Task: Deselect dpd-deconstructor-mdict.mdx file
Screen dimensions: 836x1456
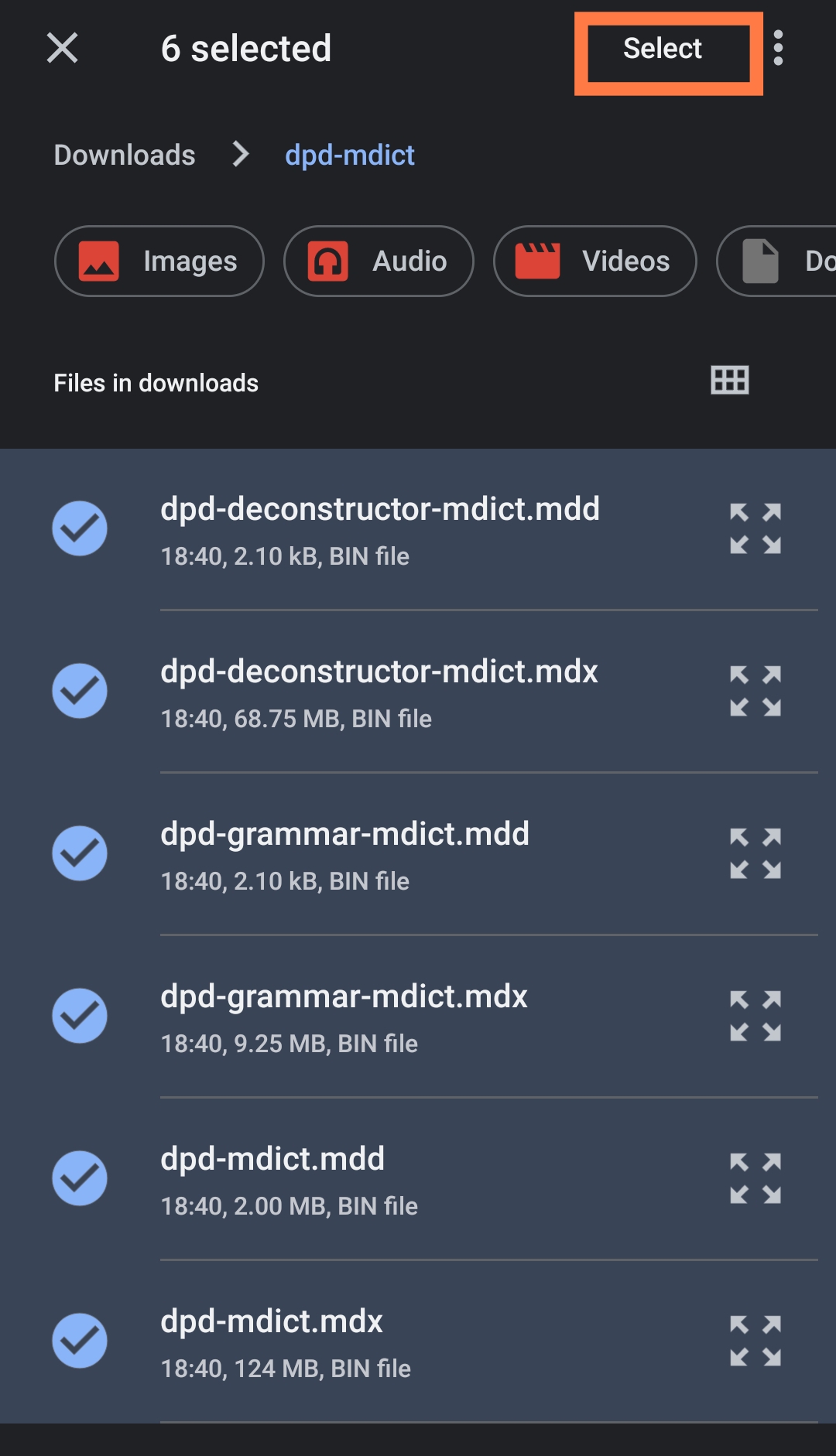Action: tap(80, 691)
